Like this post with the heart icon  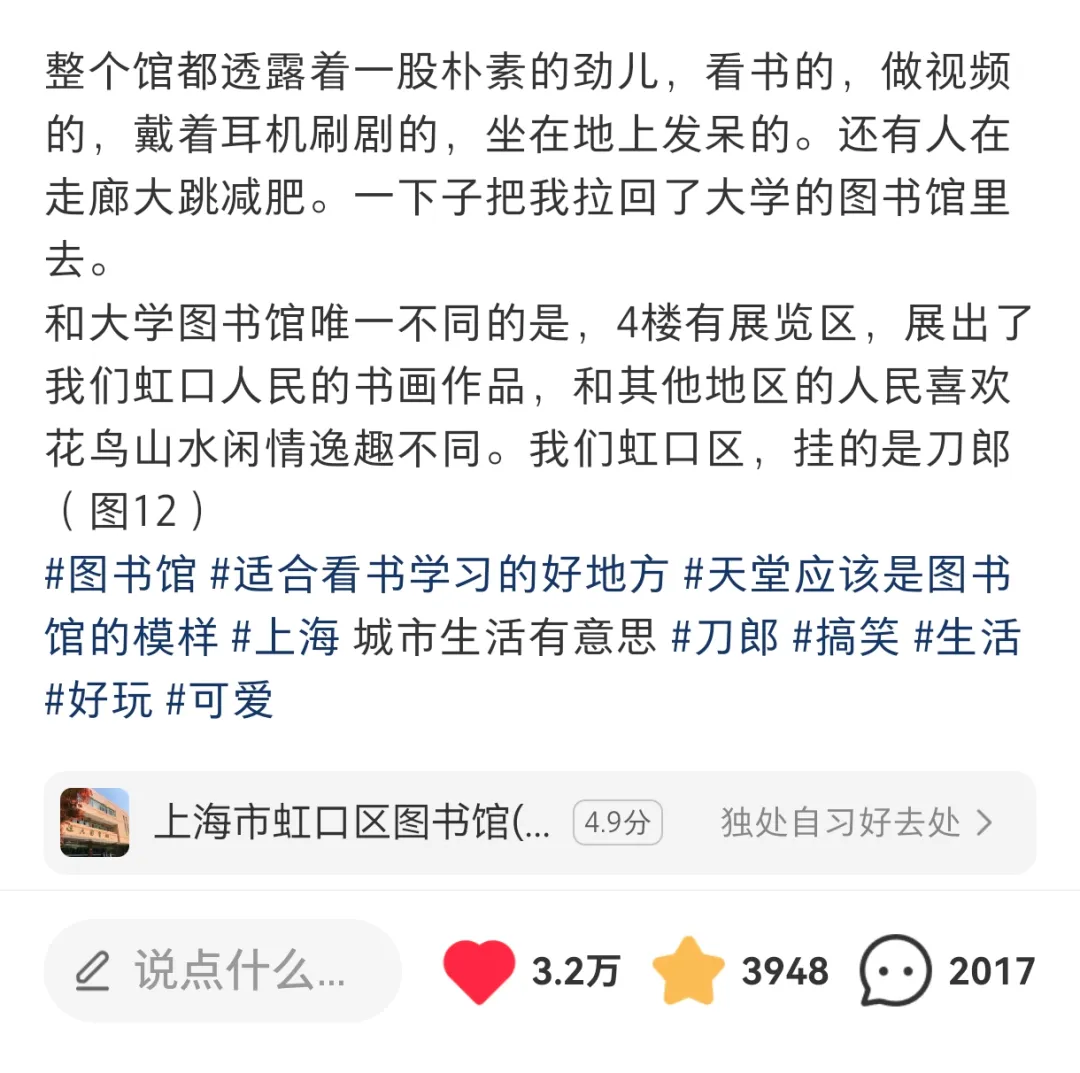(479, 971)
